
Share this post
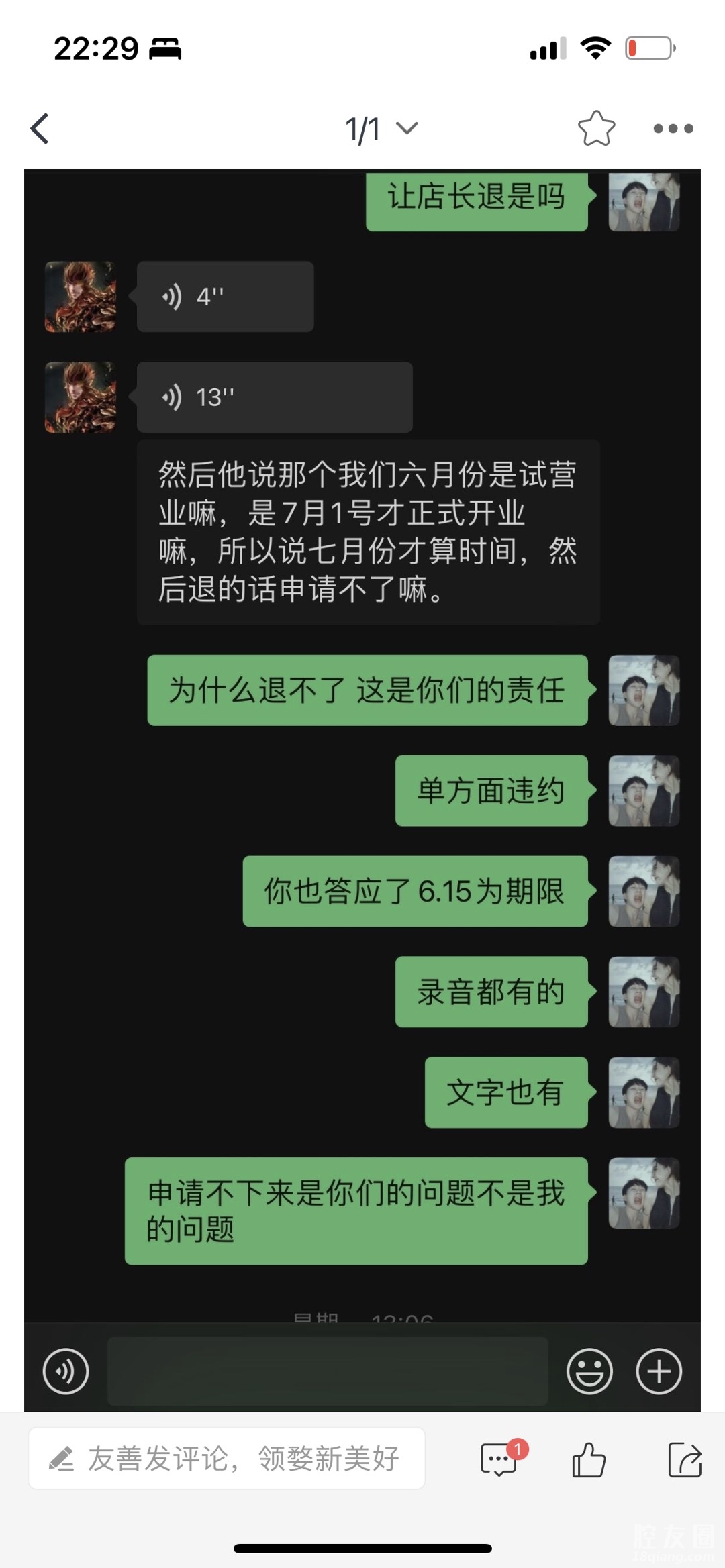[x=685, y=1460]
